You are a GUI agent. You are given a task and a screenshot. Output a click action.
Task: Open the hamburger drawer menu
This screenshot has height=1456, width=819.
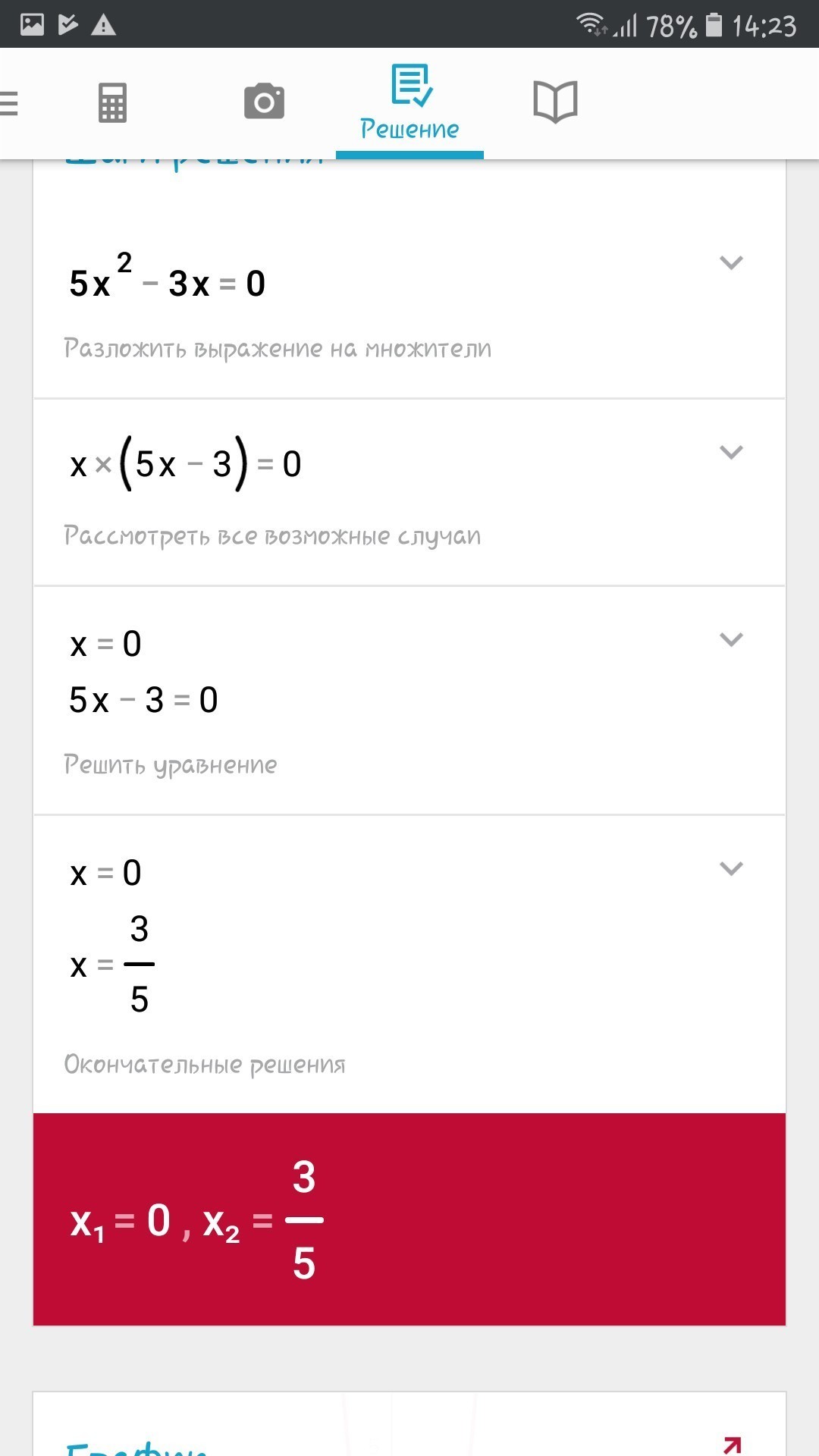[x=9, y=102]
